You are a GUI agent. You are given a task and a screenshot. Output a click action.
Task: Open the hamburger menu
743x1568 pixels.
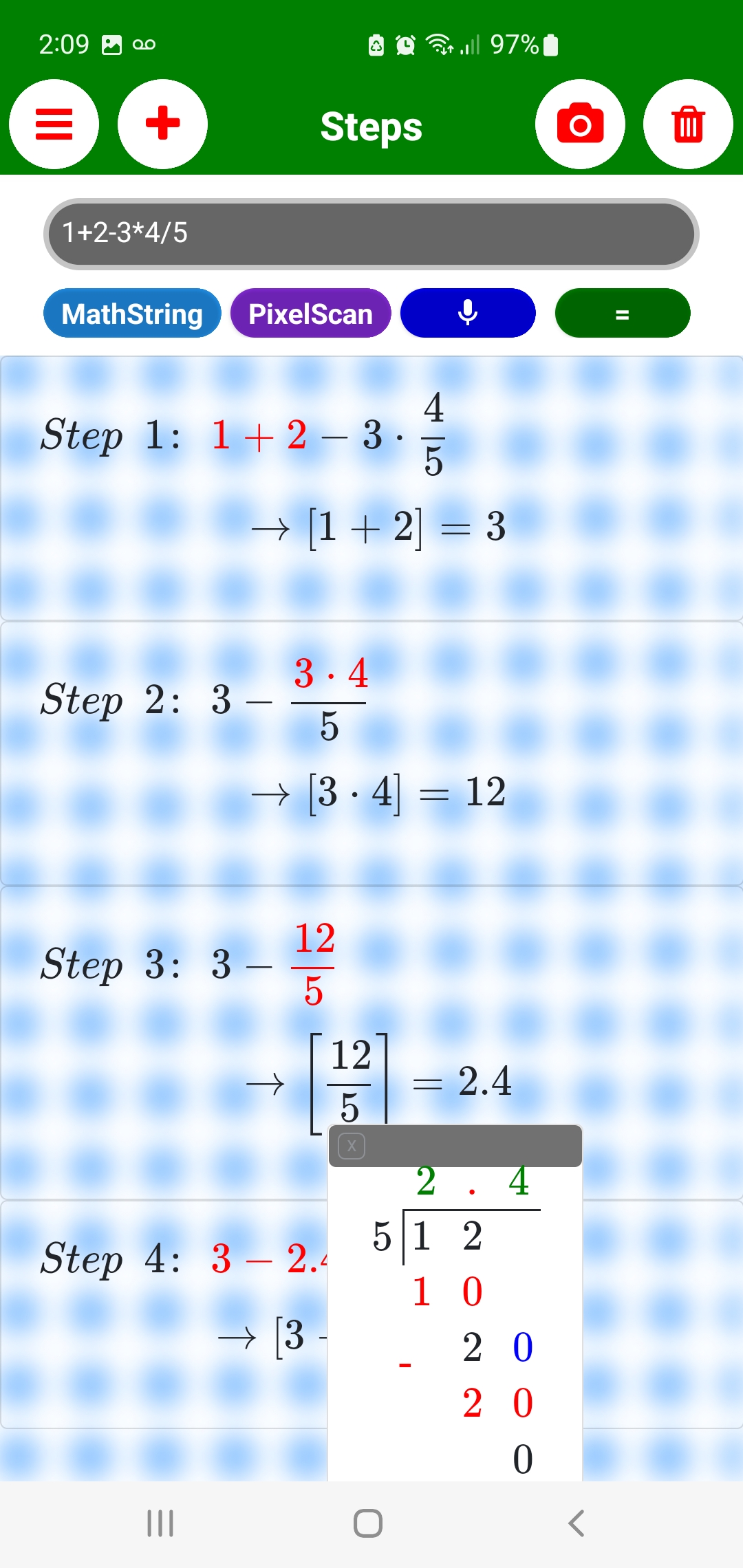coord(54,124)
